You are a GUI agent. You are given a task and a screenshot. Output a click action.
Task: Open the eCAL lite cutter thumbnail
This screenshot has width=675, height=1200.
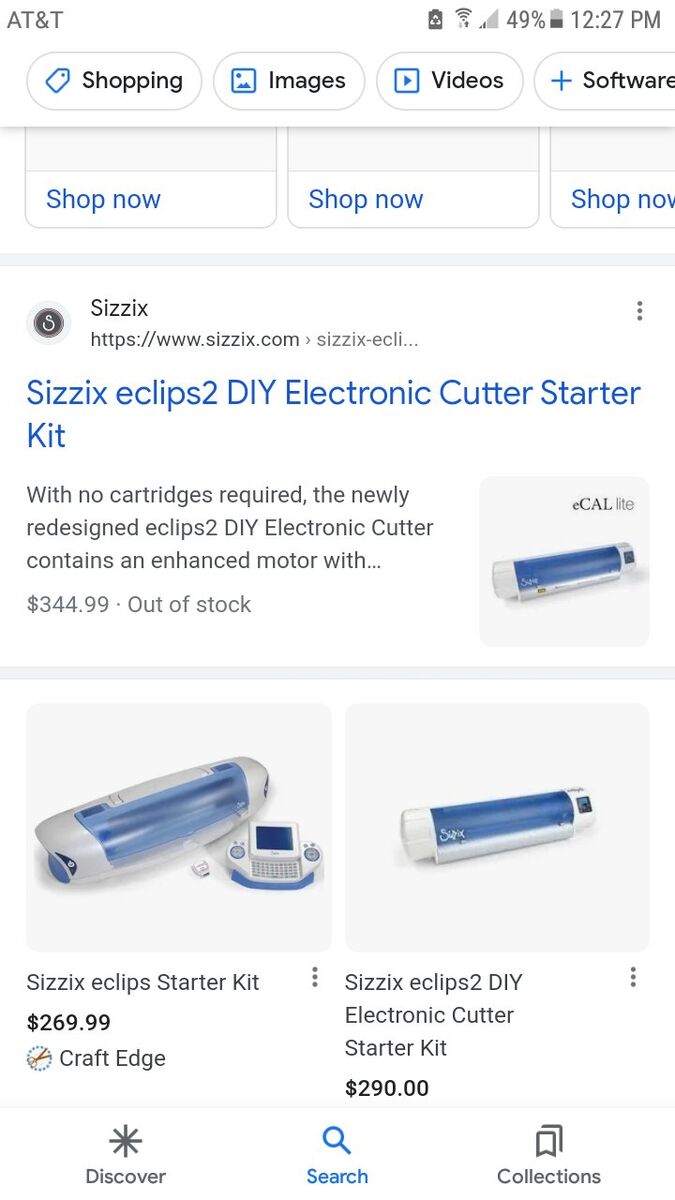(x=564, y=561)
